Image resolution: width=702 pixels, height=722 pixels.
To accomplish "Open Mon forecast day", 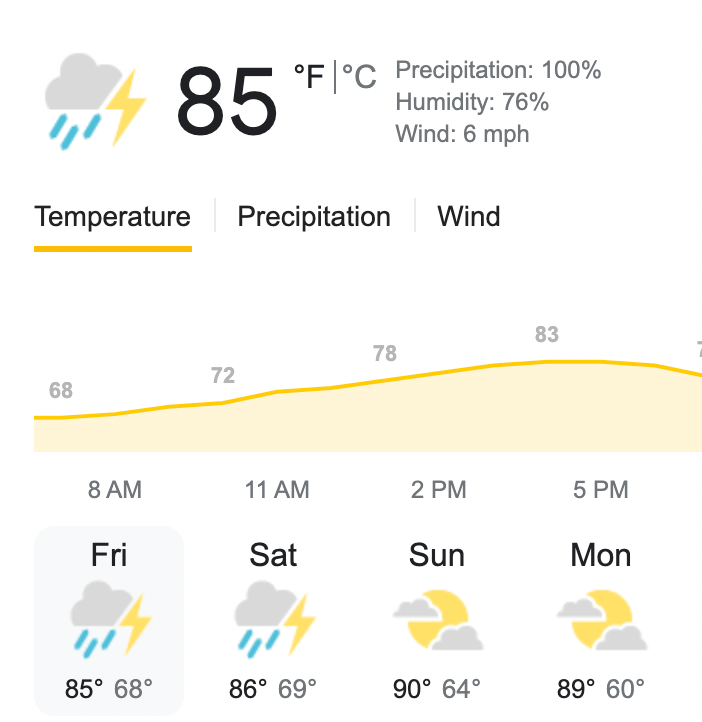I will [601, 620].
